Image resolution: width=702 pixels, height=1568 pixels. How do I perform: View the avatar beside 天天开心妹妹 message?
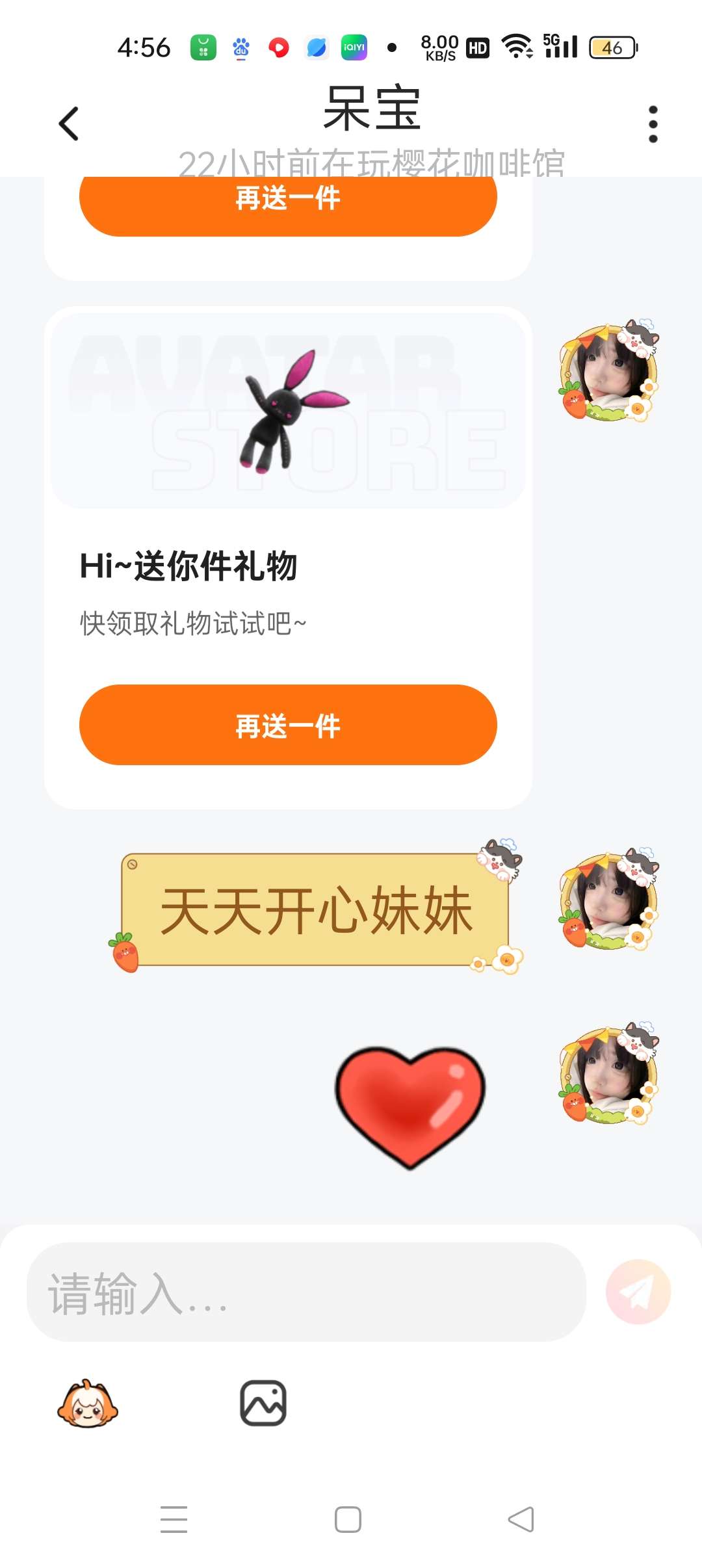pos(609,900)
